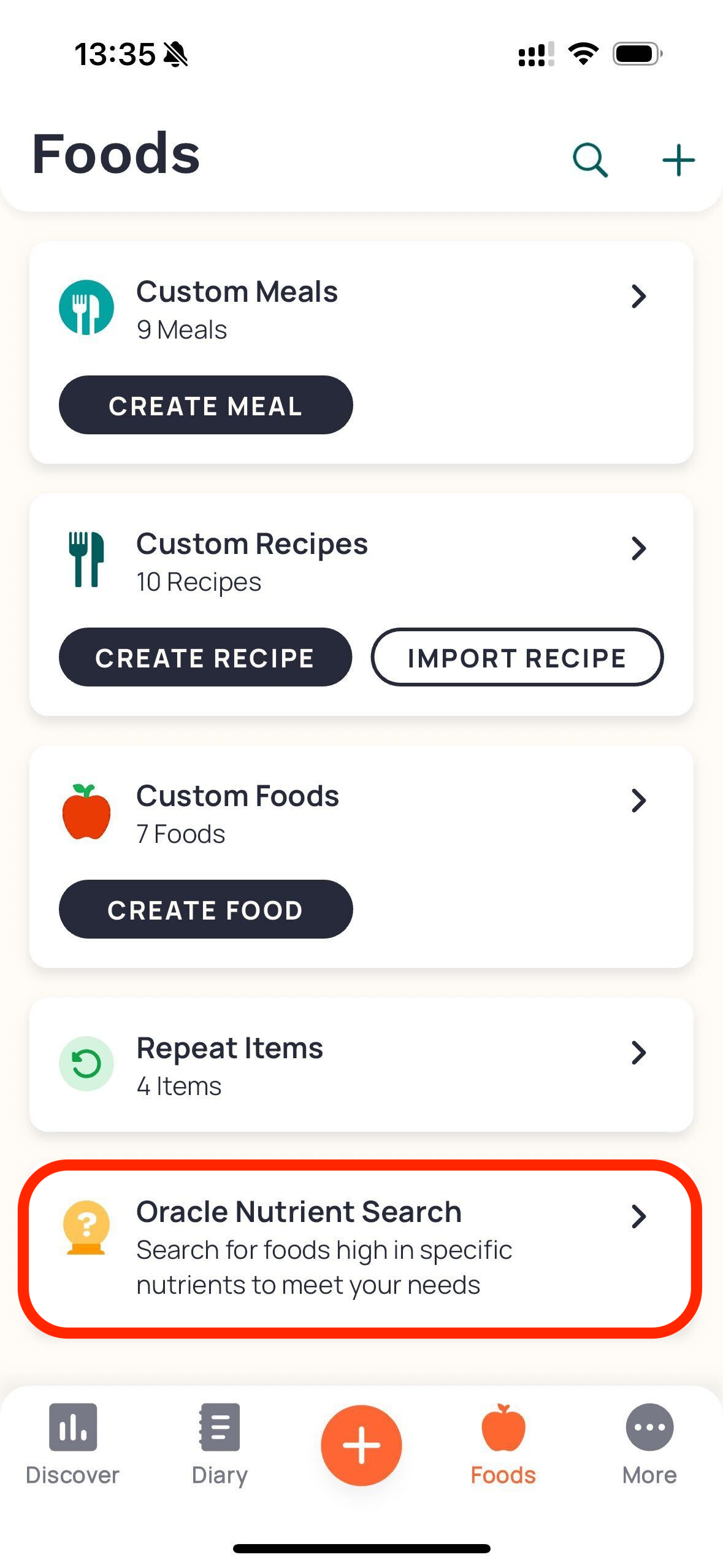Switch to the Discover tab
The width and height of the screenshot is (723, 1568).
tap(72, 1445)
